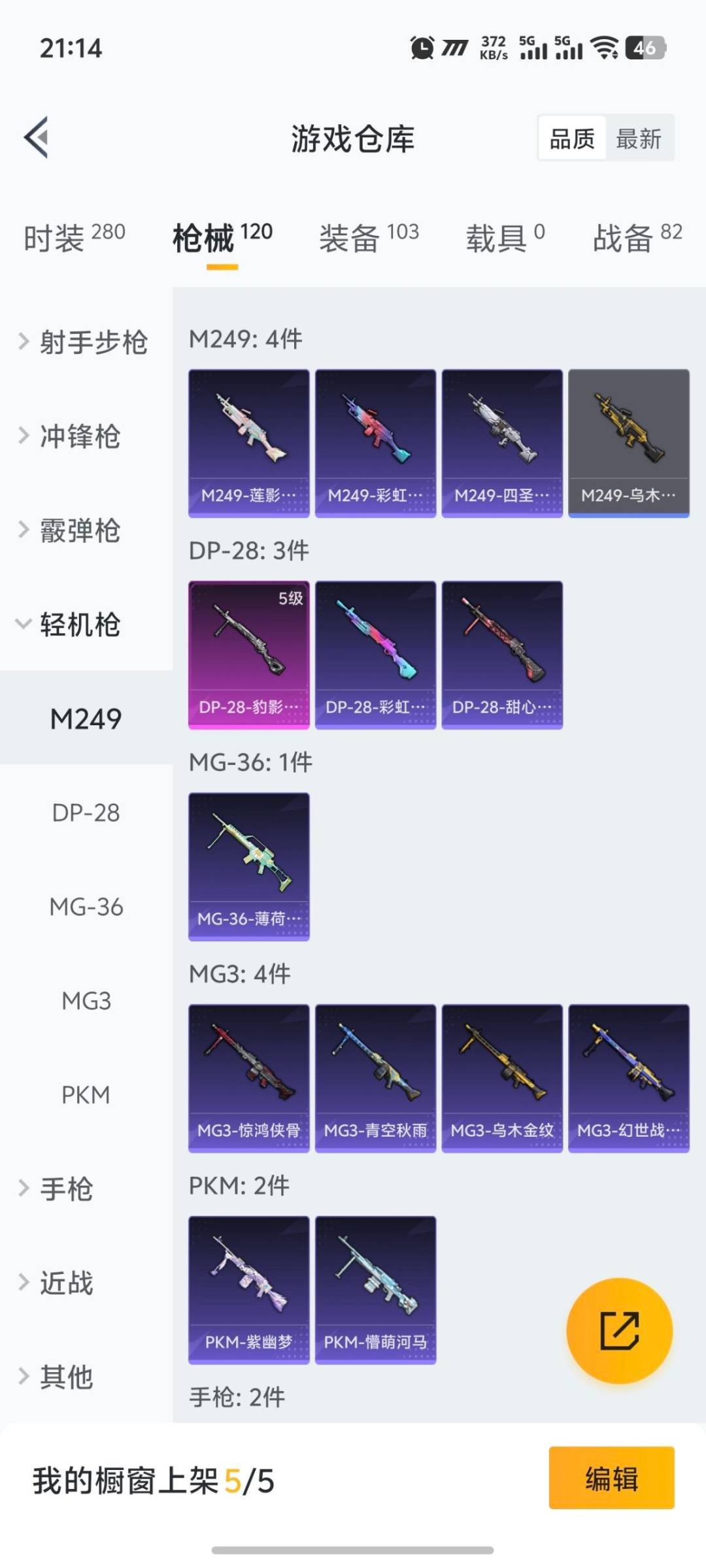Sort warehouse by 最新
The image size is (706, 1568).
639,139
